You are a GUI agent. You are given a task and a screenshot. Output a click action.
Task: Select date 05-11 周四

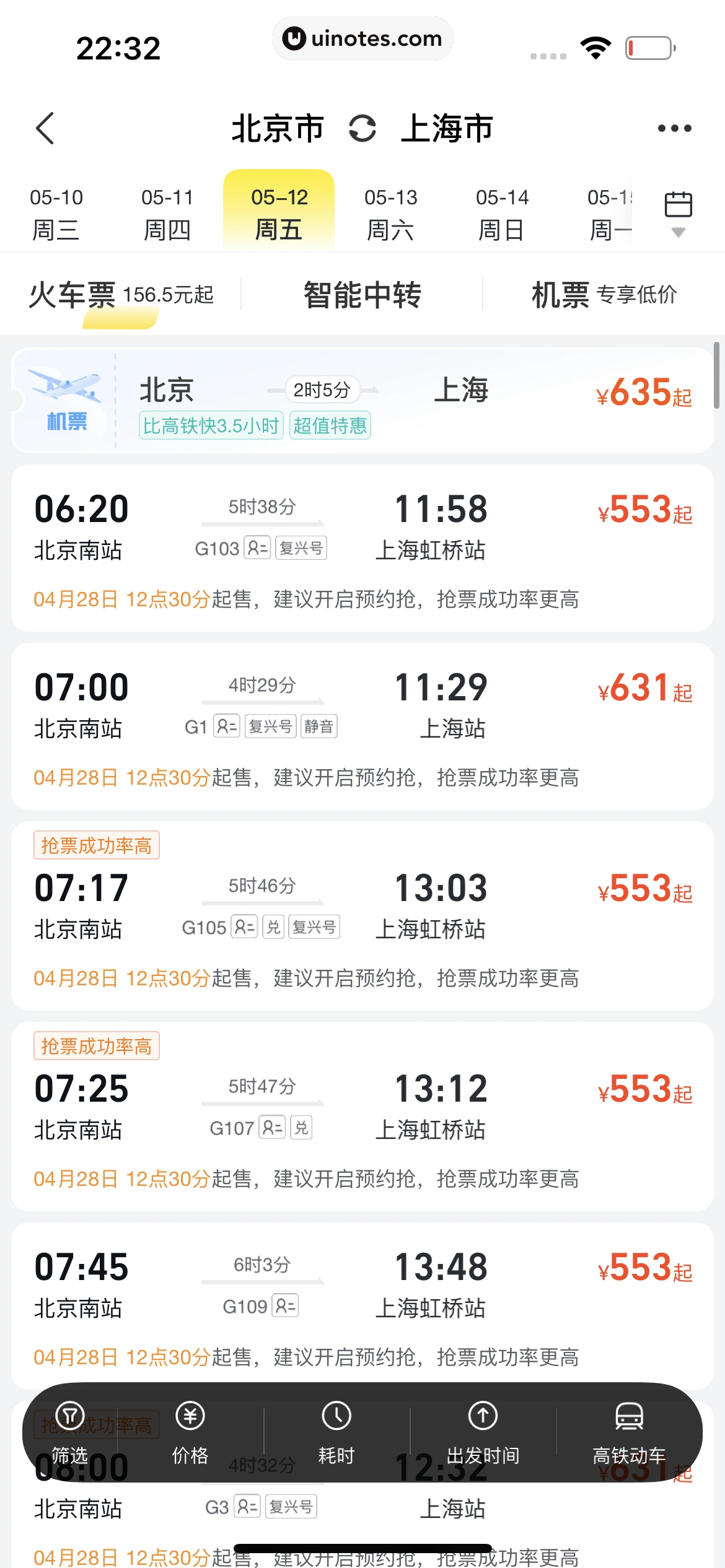click(x=167, y=214)
